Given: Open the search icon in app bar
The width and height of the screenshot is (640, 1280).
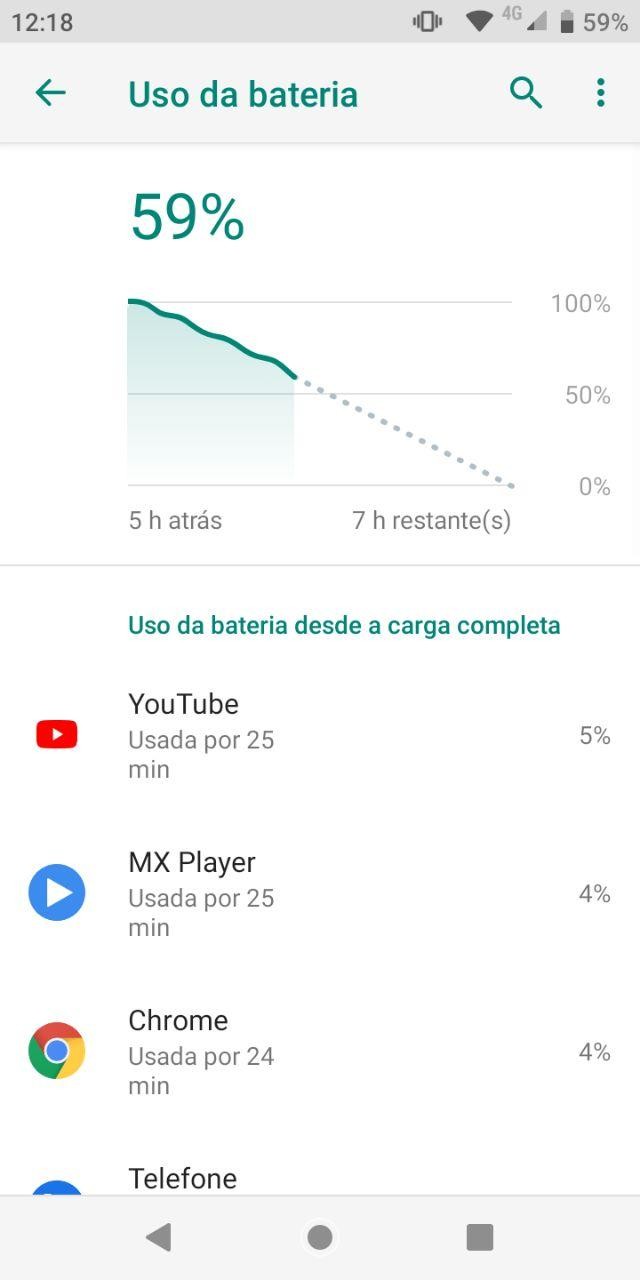Looking at the screenshot, I should (x=526, y=93).
